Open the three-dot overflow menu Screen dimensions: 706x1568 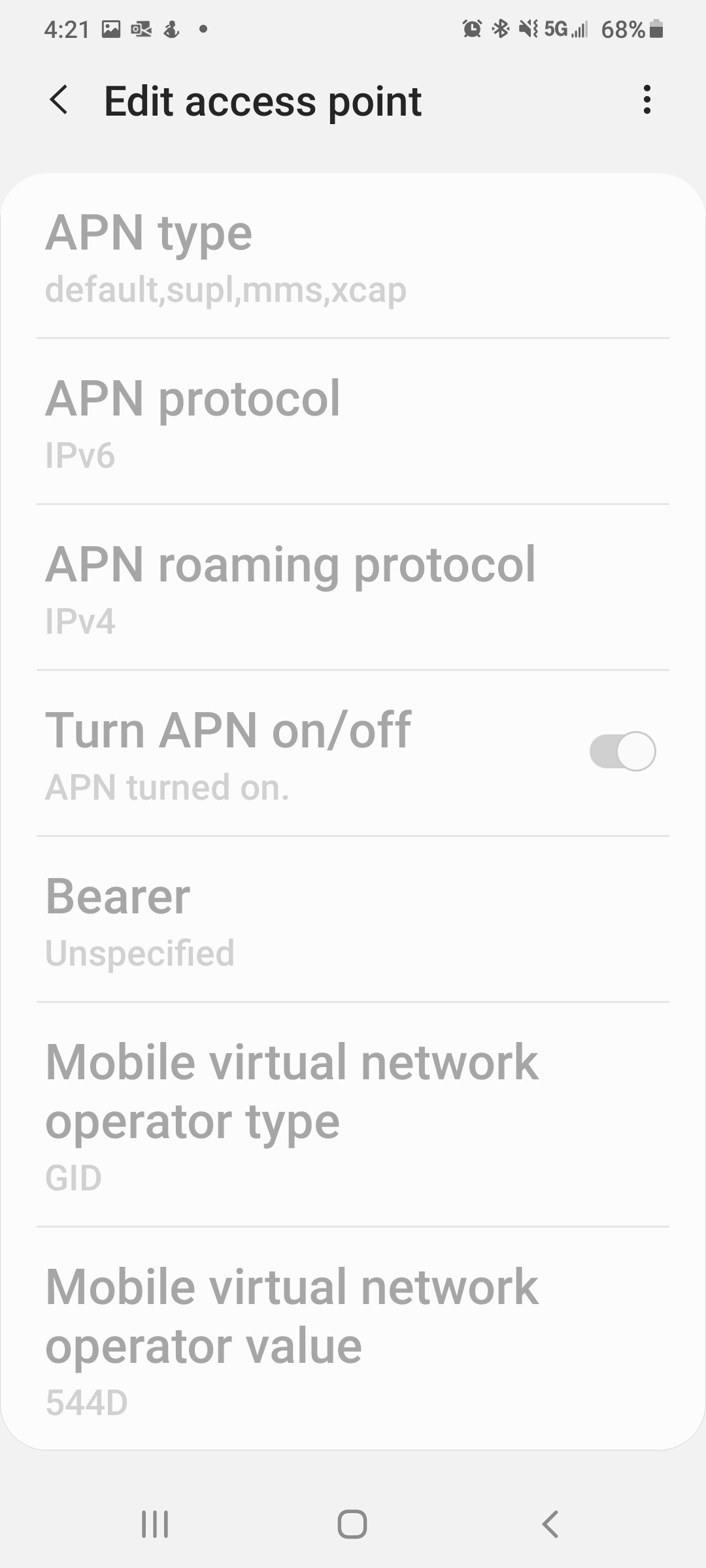pyautogui.click(x=647, y=100)
